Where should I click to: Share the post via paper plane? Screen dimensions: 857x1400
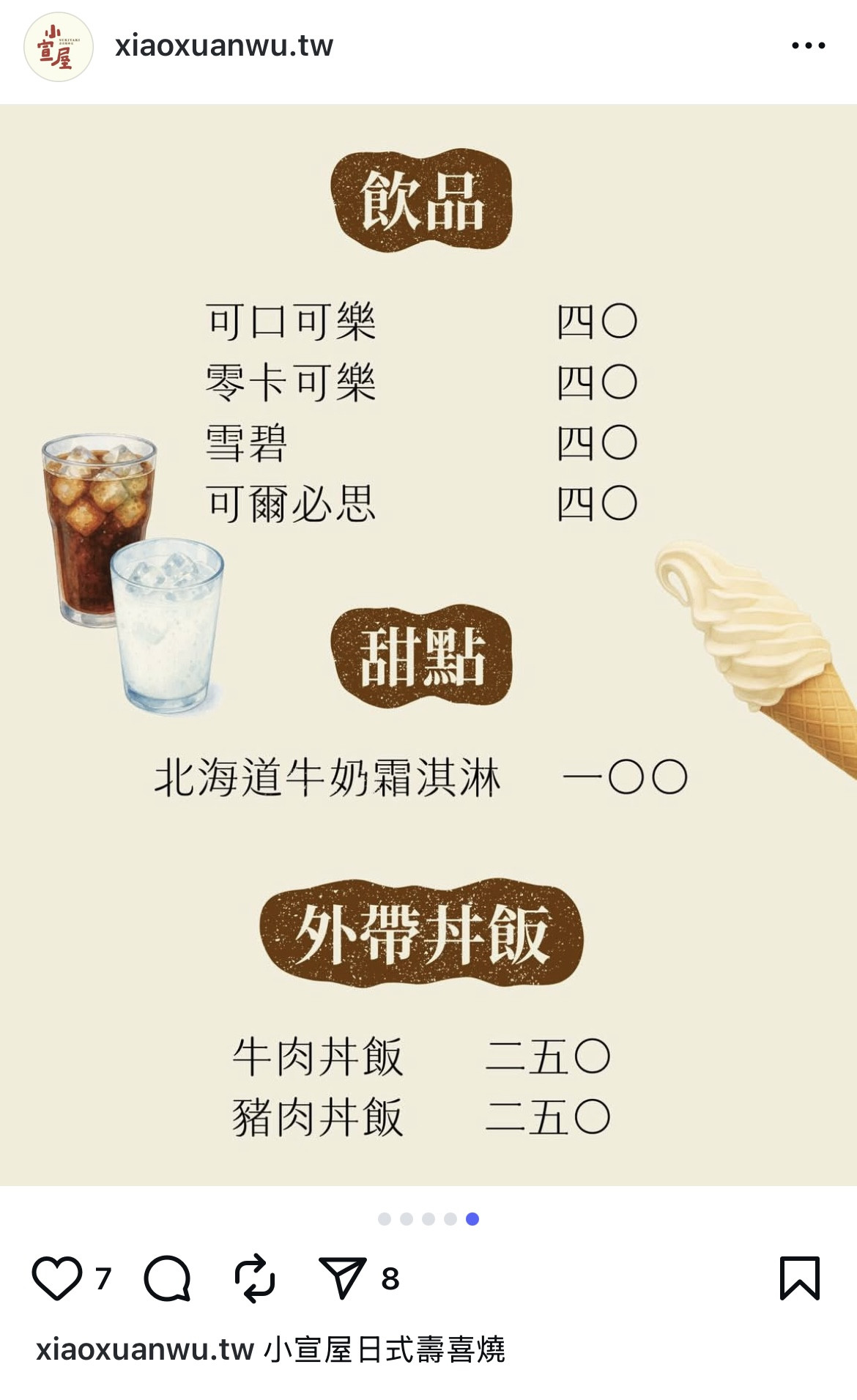pos(342,1278)
